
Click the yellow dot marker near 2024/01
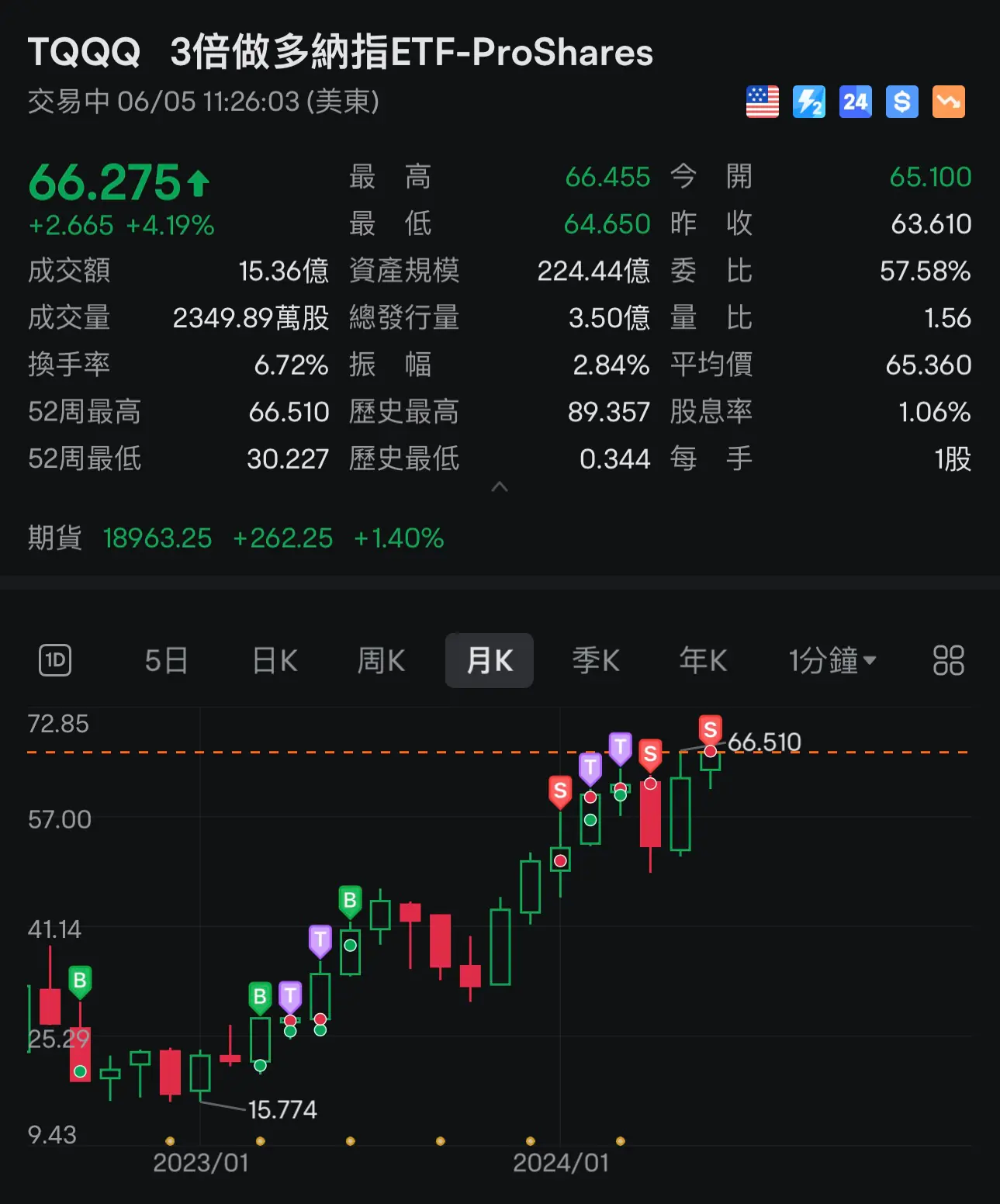click(529, 1140)
